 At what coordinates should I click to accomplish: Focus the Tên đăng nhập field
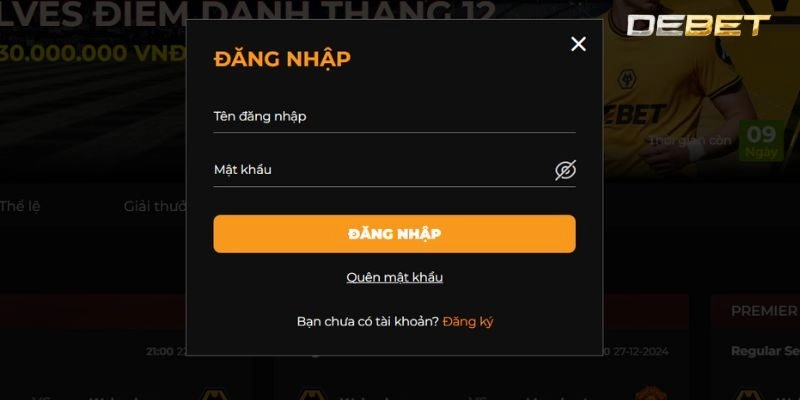(393, 116)
